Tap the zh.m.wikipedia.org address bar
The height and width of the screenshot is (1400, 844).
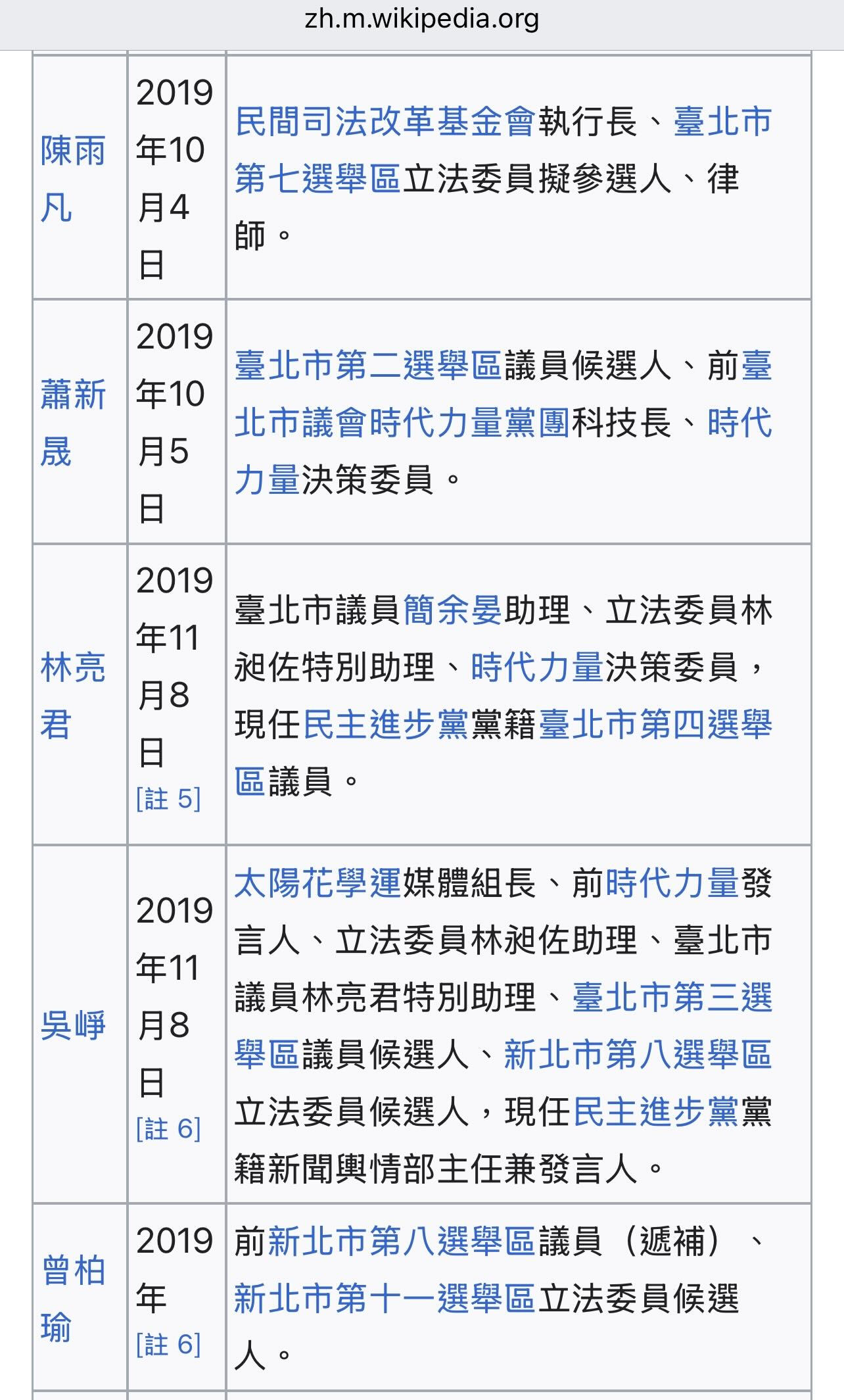[x=422, y=20]
